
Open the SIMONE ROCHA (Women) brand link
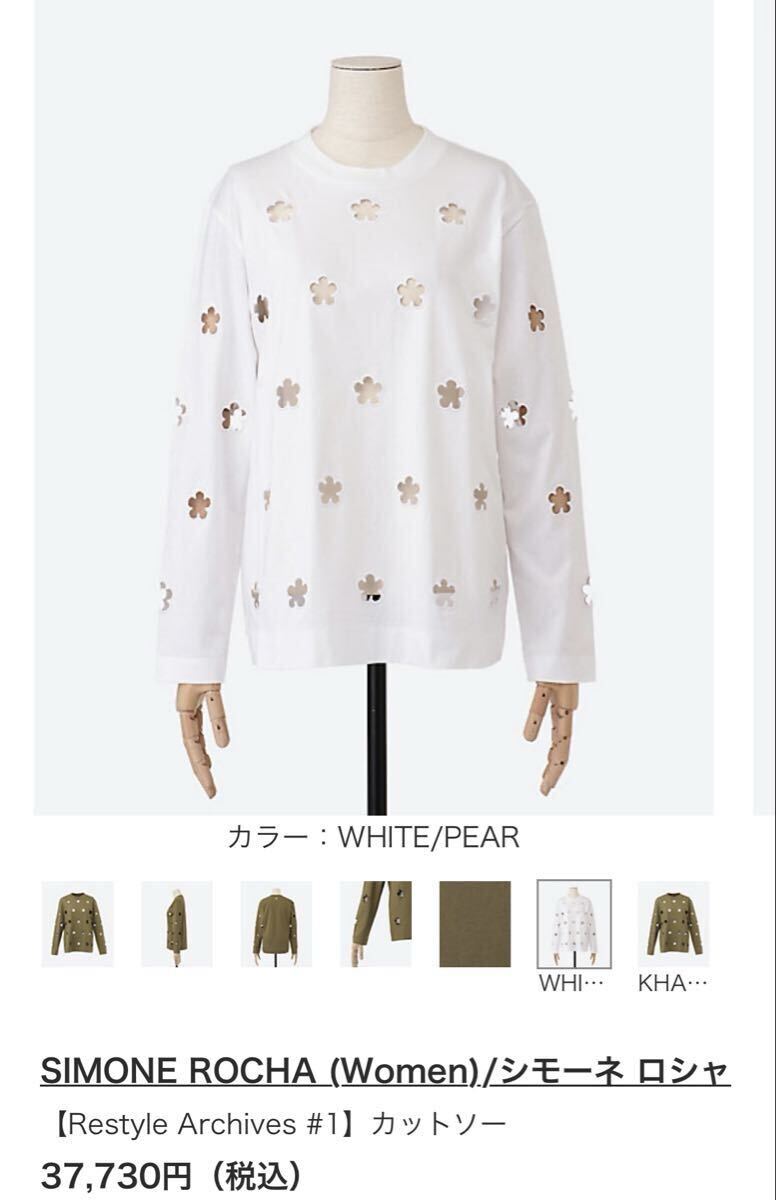click(x=385, y=1070)
